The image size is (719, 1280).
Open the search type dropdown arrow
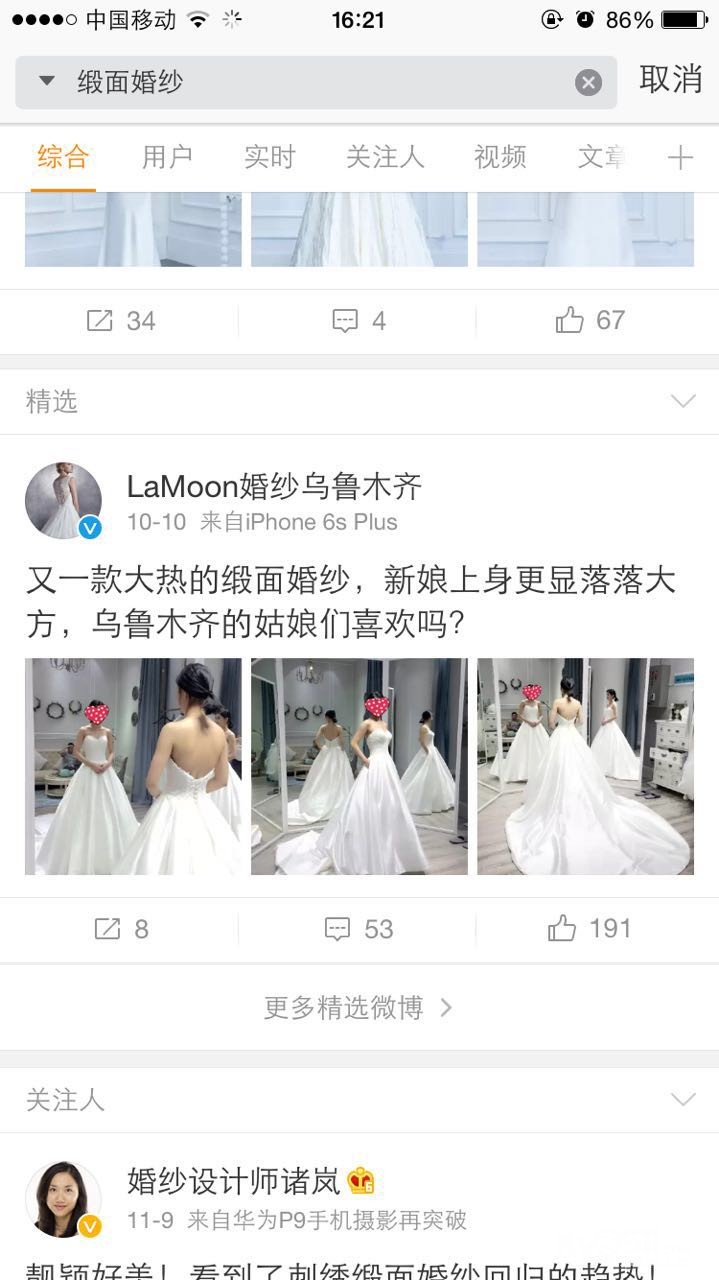coord(46,82)
